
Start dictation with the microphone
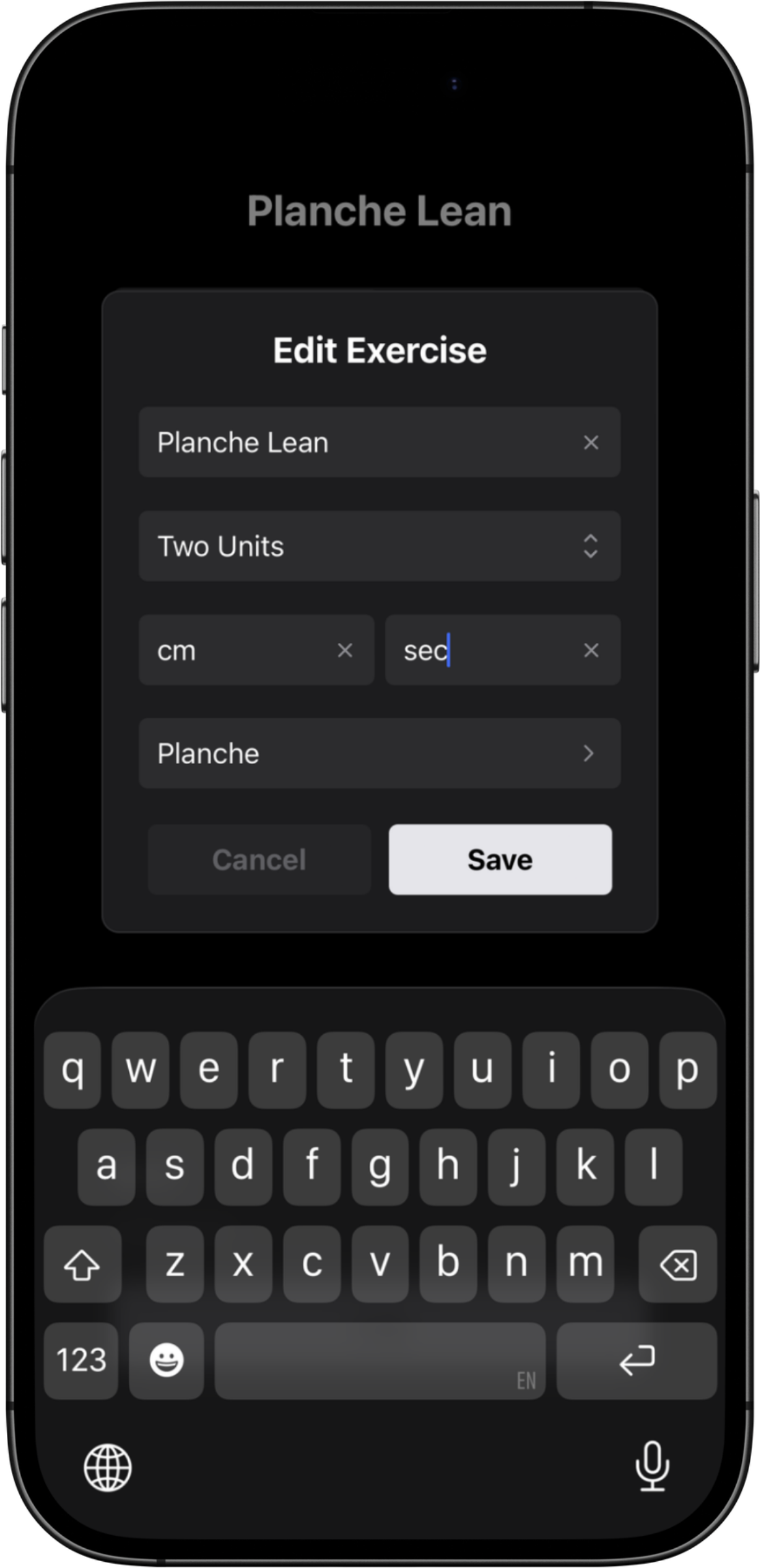pos(652,1467)
